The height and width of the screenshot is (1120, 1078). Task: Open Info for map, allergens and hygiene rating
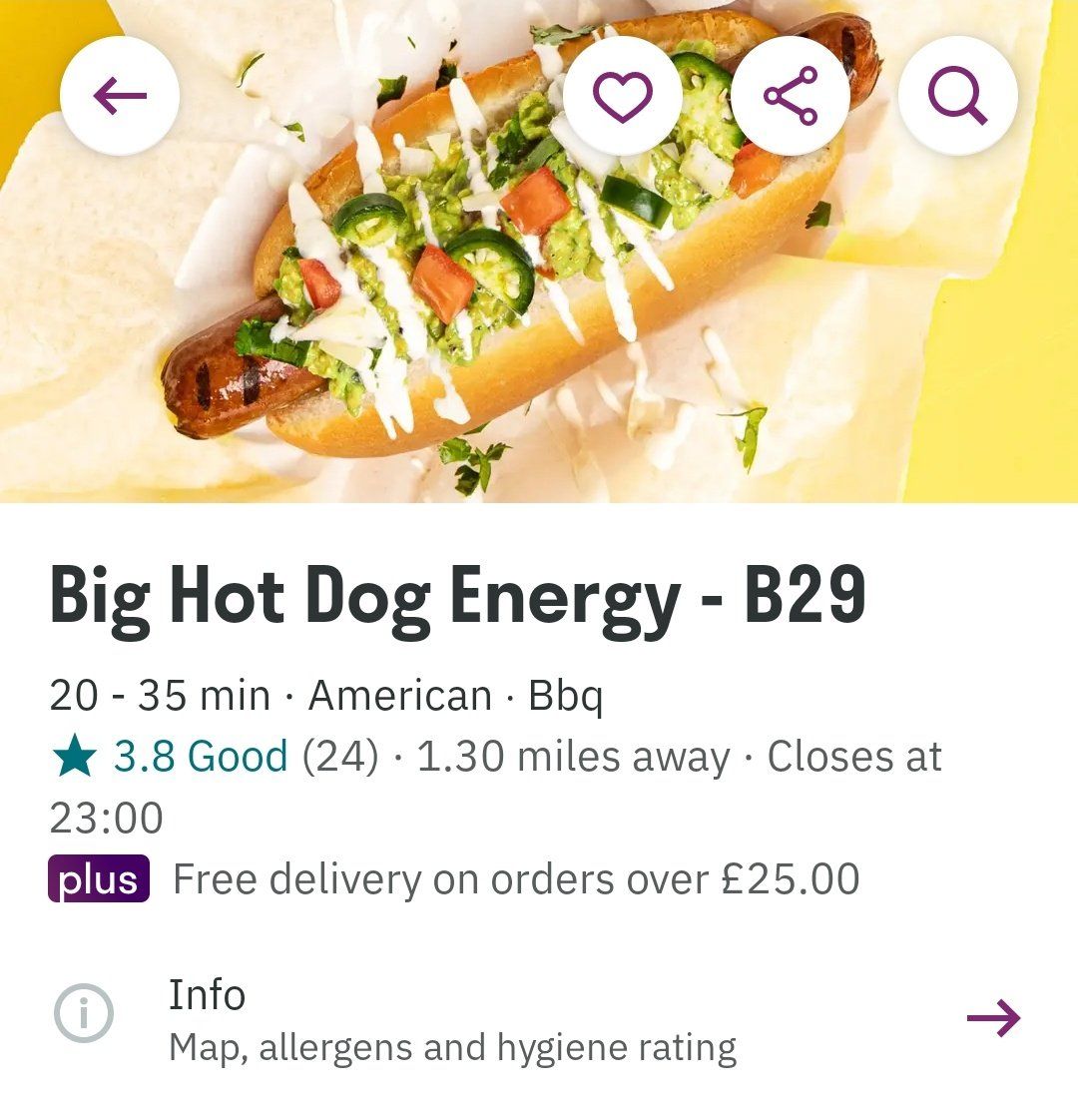(539, 1018)
